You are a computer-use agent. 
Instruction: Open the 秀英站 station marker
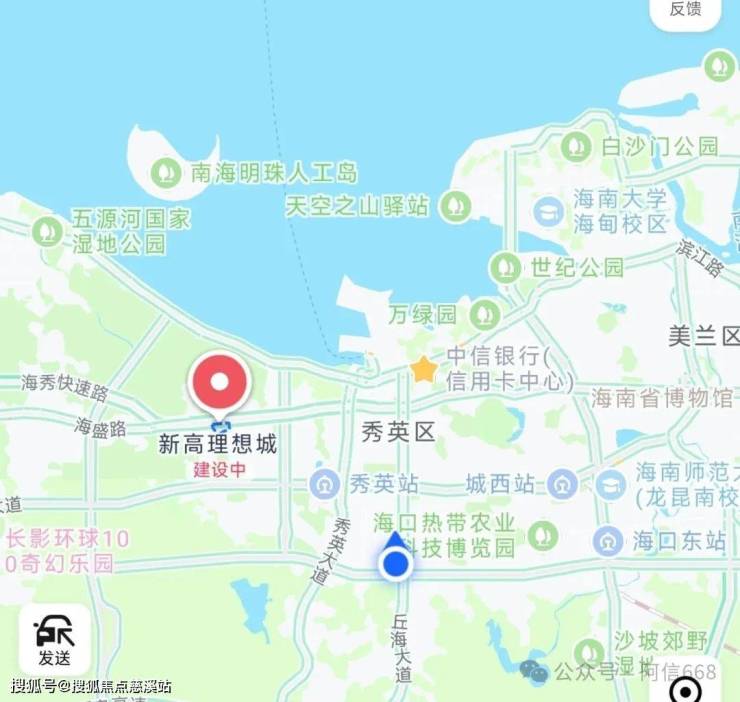(x=323, y=485)
